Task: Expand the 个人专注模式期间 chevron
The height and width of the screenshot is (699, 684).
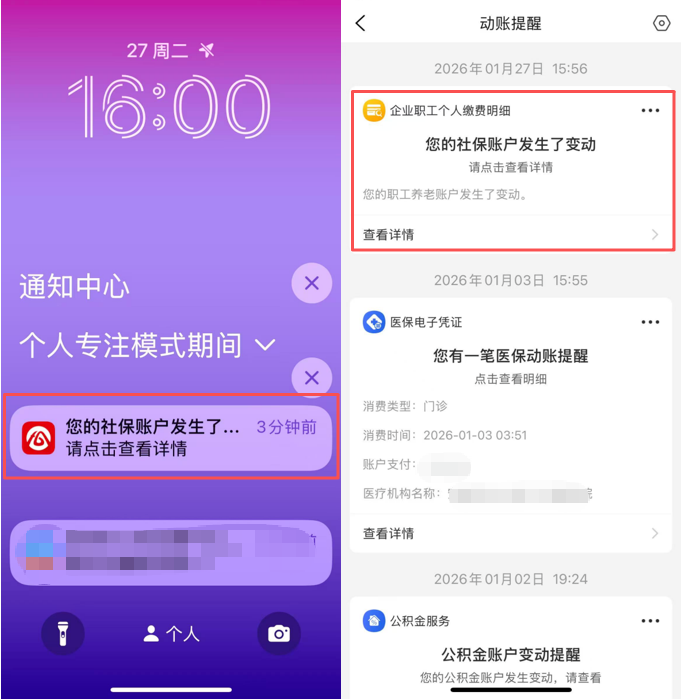Action: pyautogui.click(x=265, y=346)
